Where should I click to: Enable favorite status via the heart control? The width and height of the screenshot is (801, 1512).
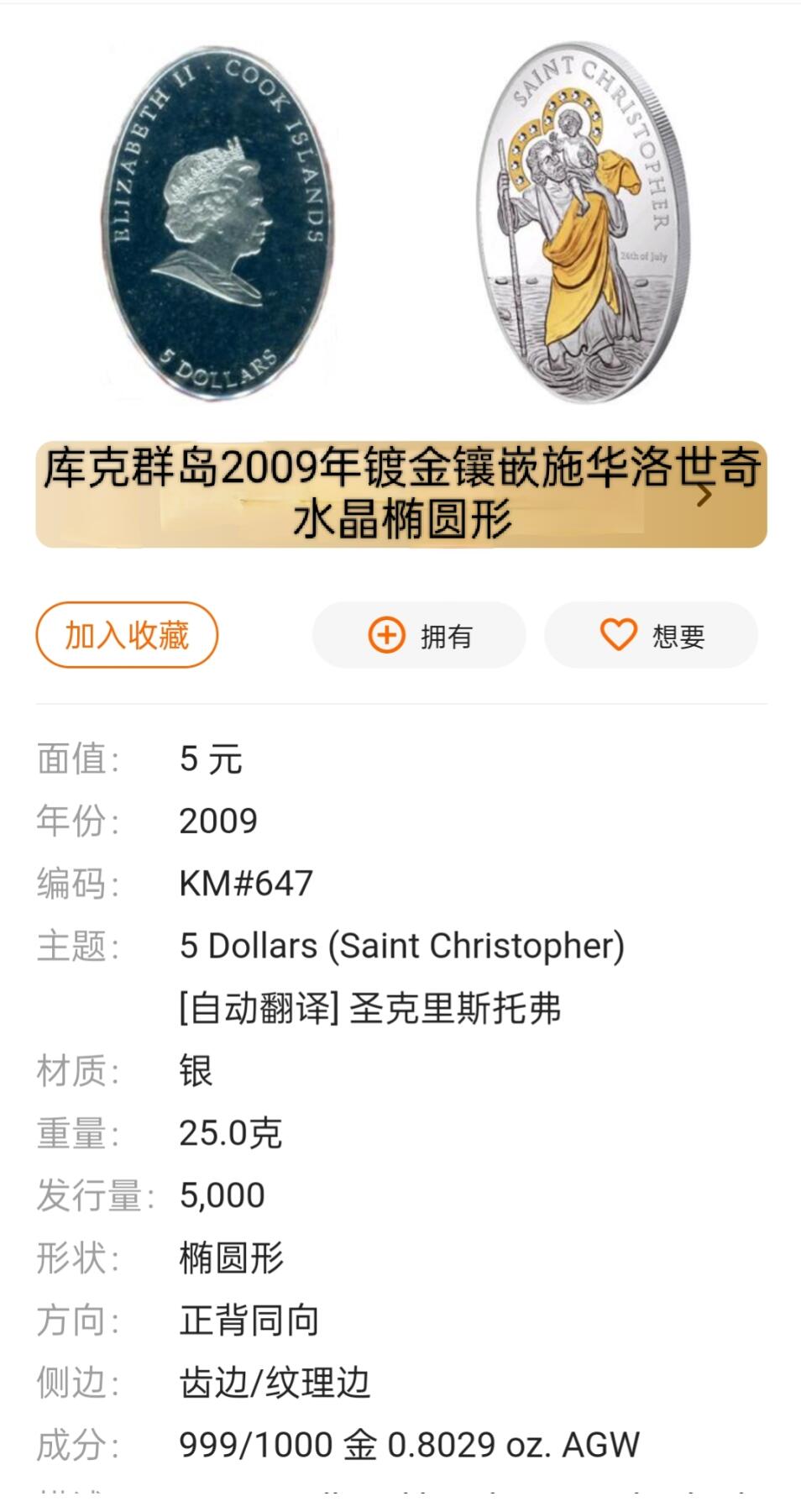[619, 636]
